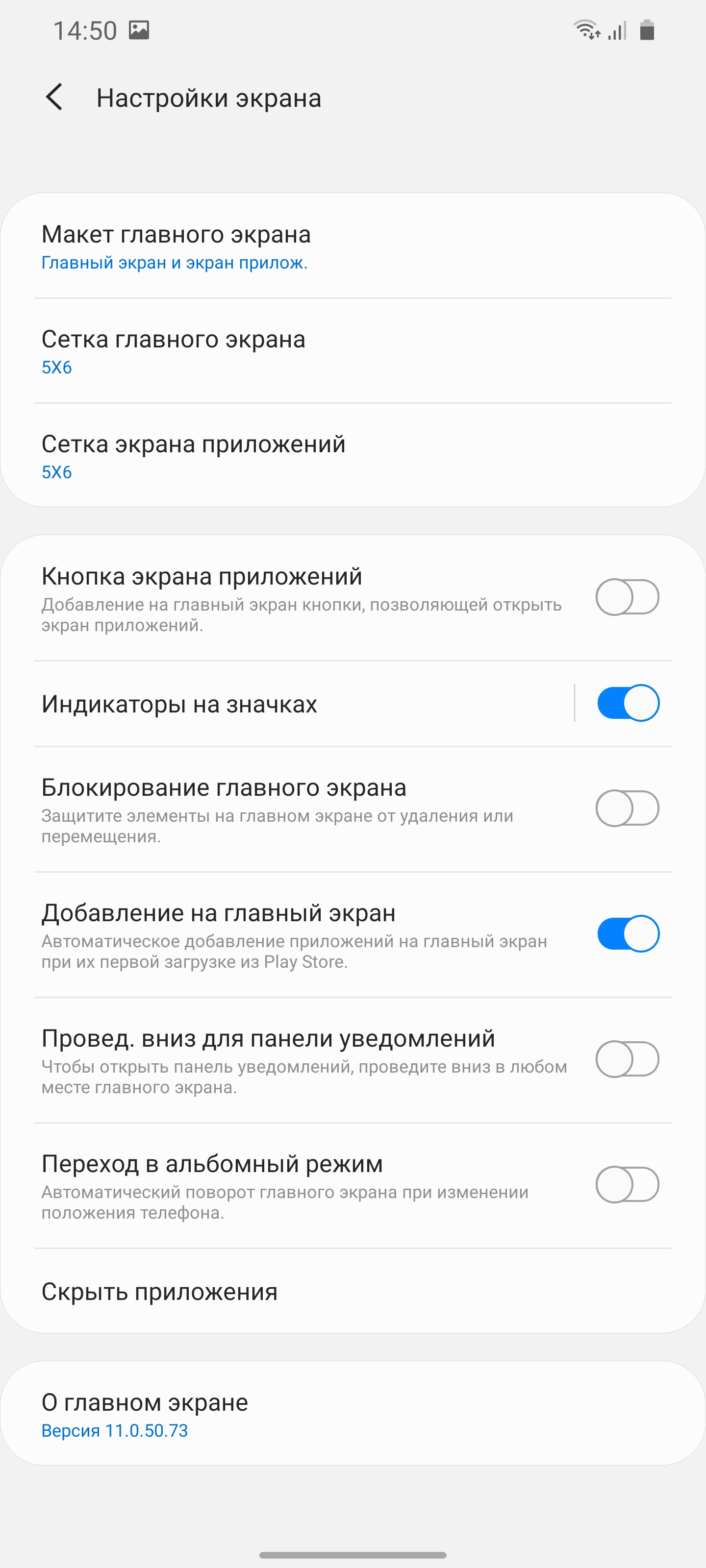
Task: Open Макет главного экрана setting
Action: (x=352, y=246)
